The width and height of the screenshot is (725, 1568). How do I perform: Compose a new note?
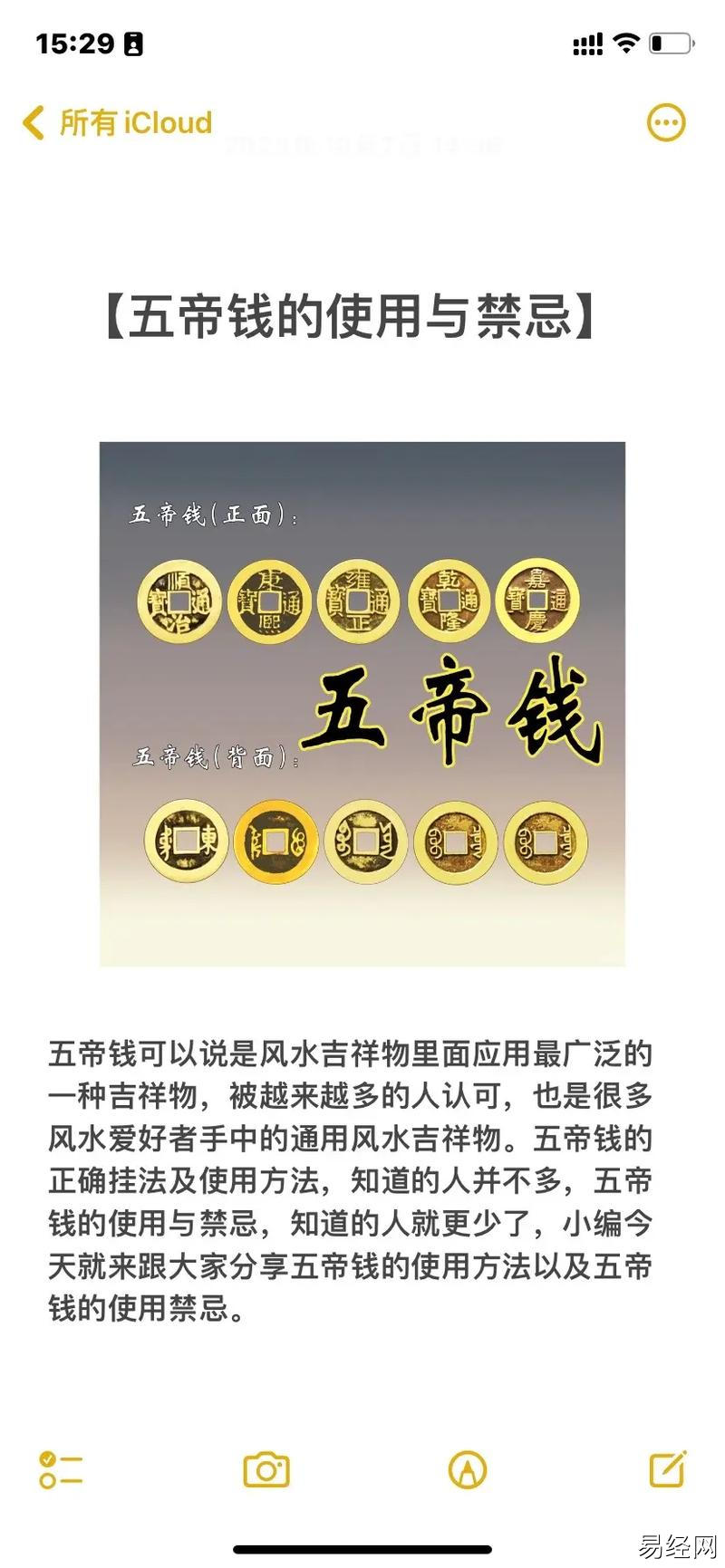[667, 1468]
